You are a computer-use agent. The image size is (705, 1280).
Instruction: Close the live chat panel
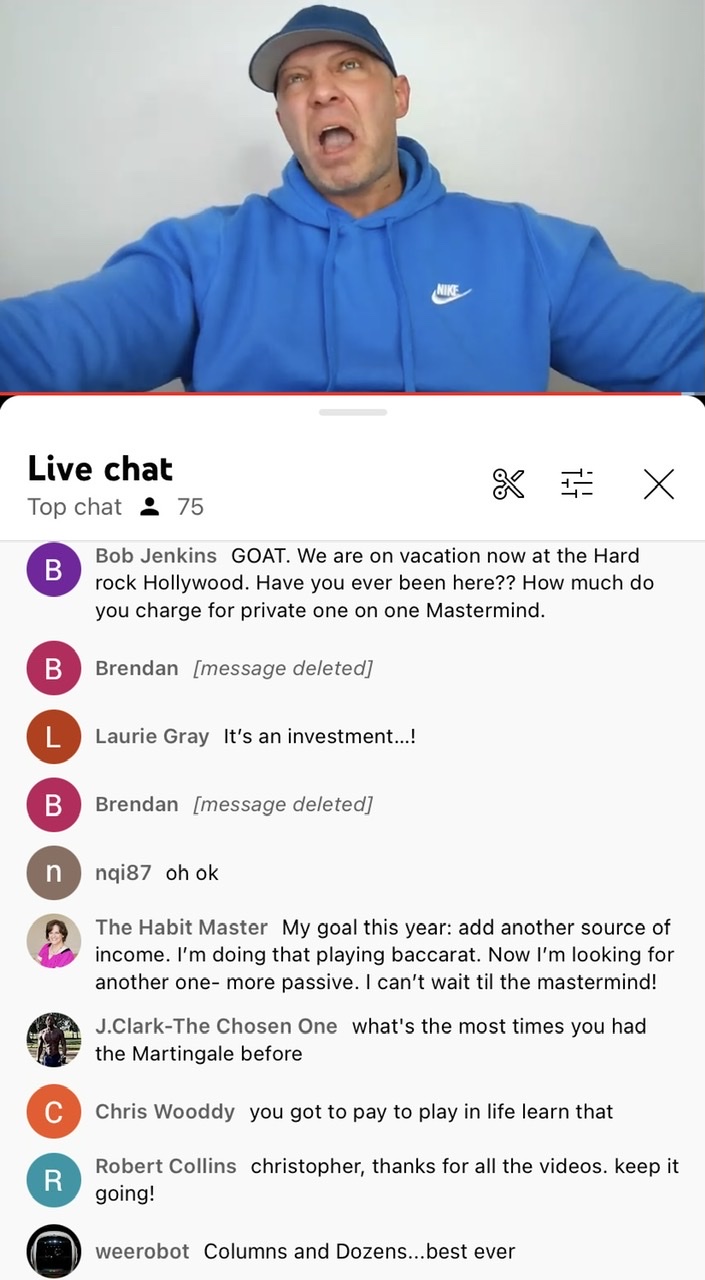coord(658,484)
